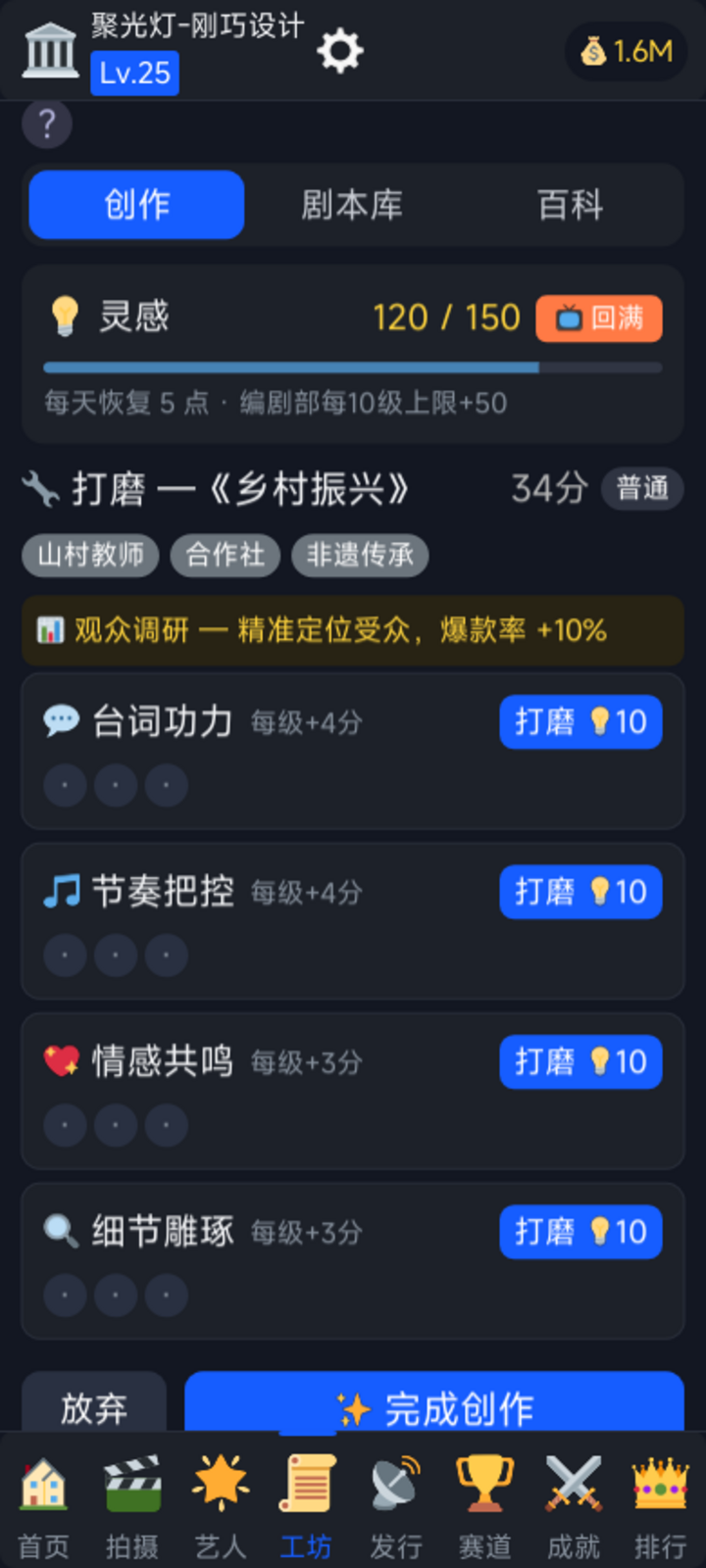This screenshot has height=1568, width=706.
Task: Switch to the 剧本库 tab
Action: (352, 205)
